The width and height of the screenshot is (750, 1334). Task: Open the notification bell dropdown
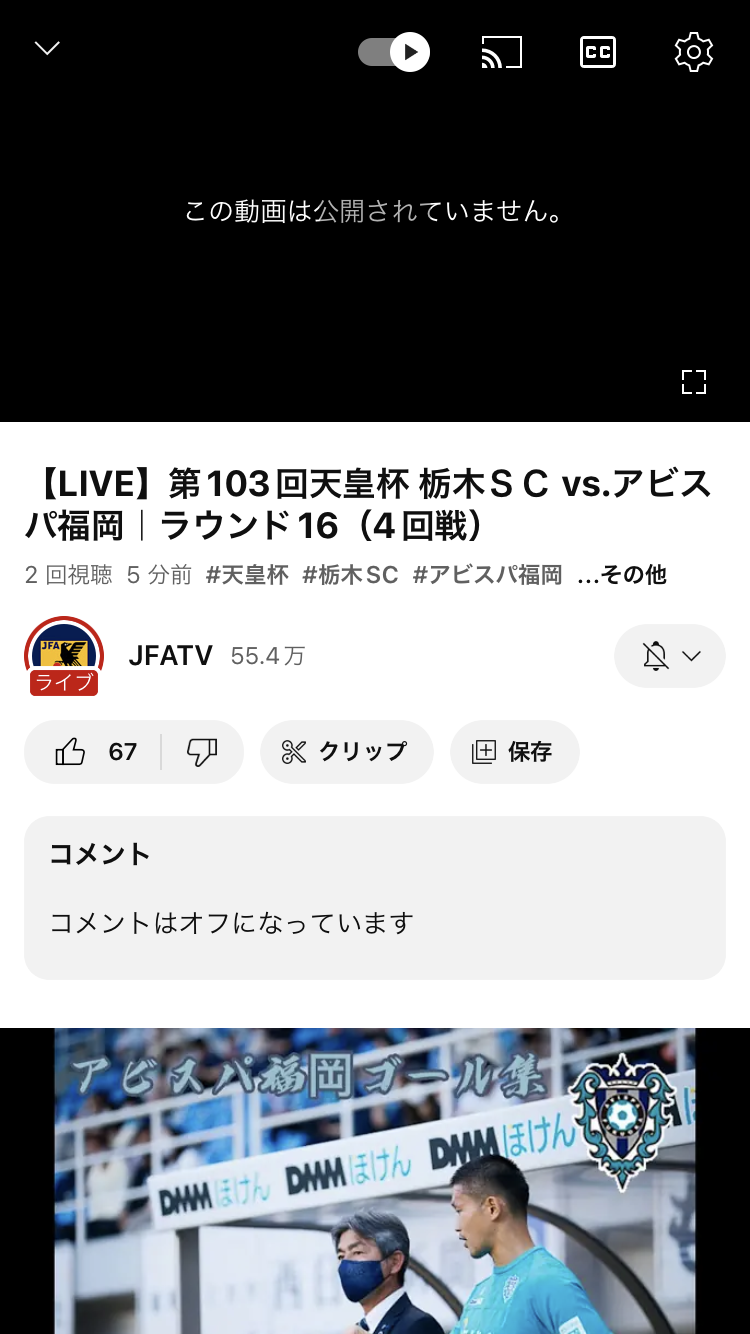coord(669,656)
